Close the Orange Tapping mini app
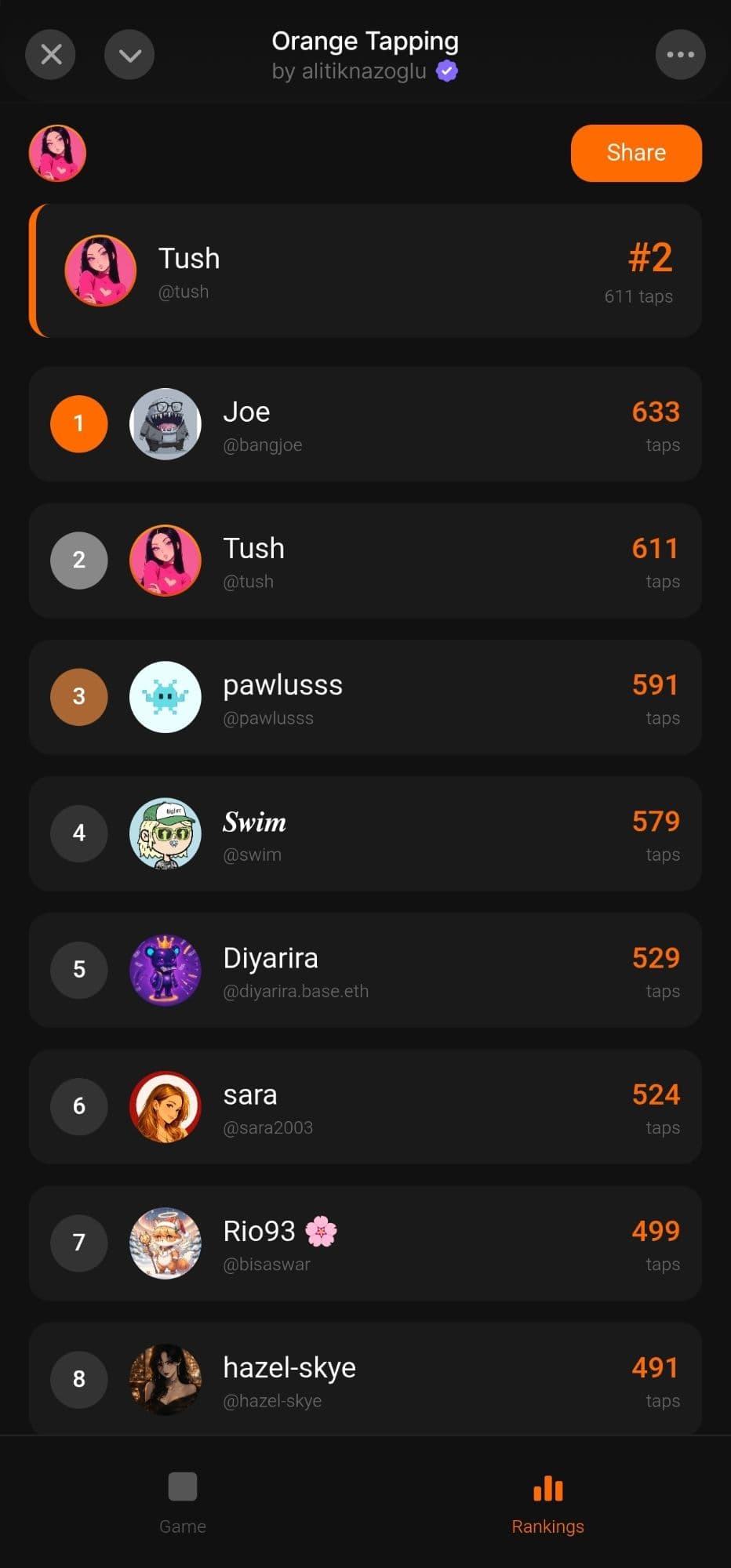The height and width of the screenshot is (1568, 731). tap(51, 55)
